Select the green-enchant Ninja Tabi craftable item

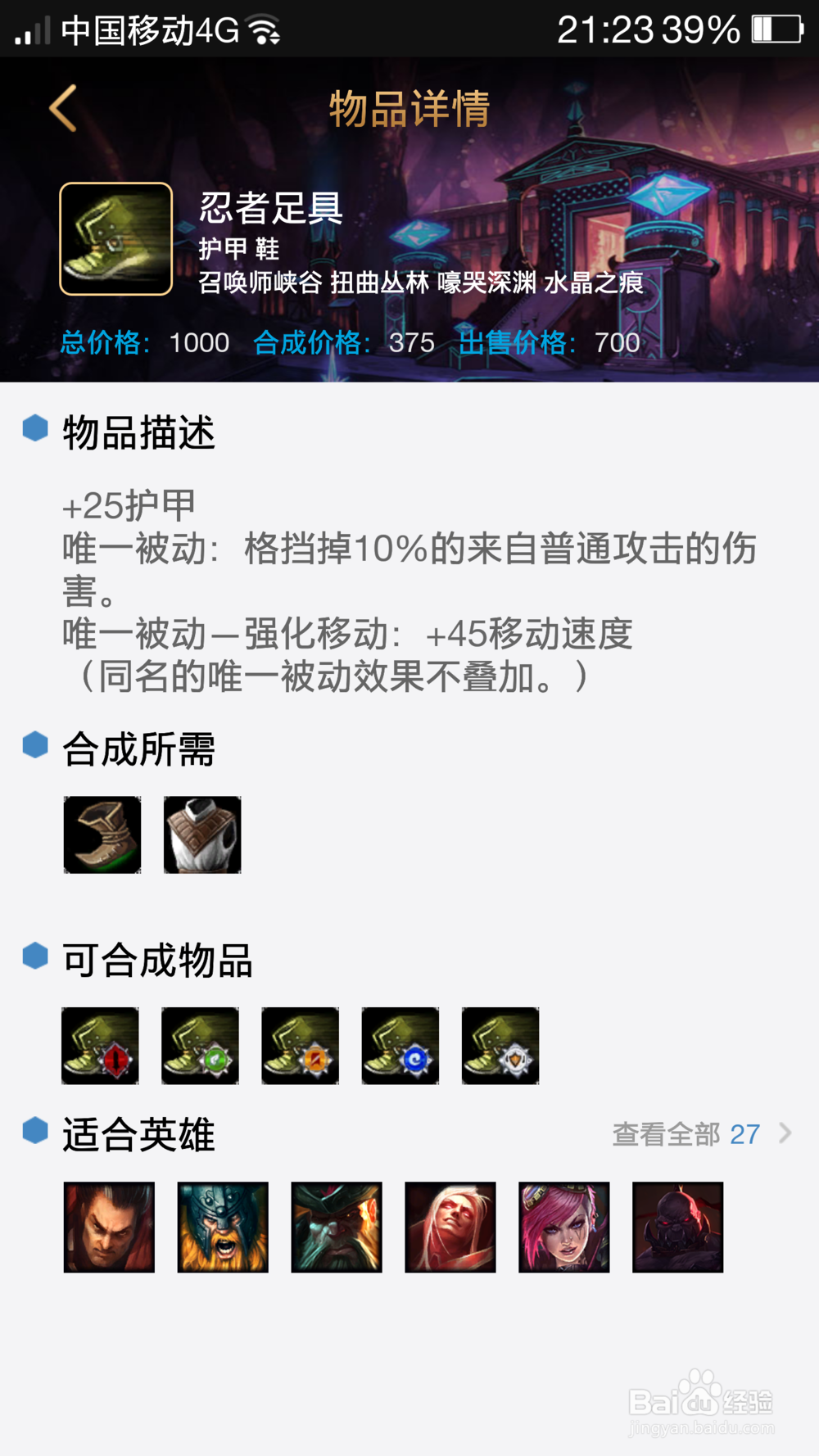tap(200, 1046)
